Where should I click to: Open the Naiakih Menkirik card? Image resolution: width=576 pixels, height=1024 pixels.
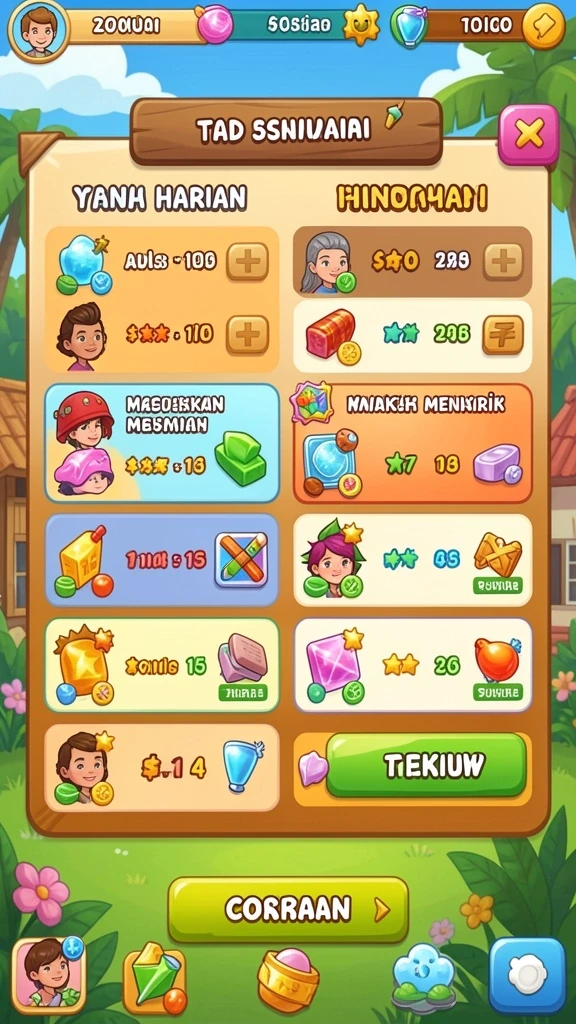(413, 443)
